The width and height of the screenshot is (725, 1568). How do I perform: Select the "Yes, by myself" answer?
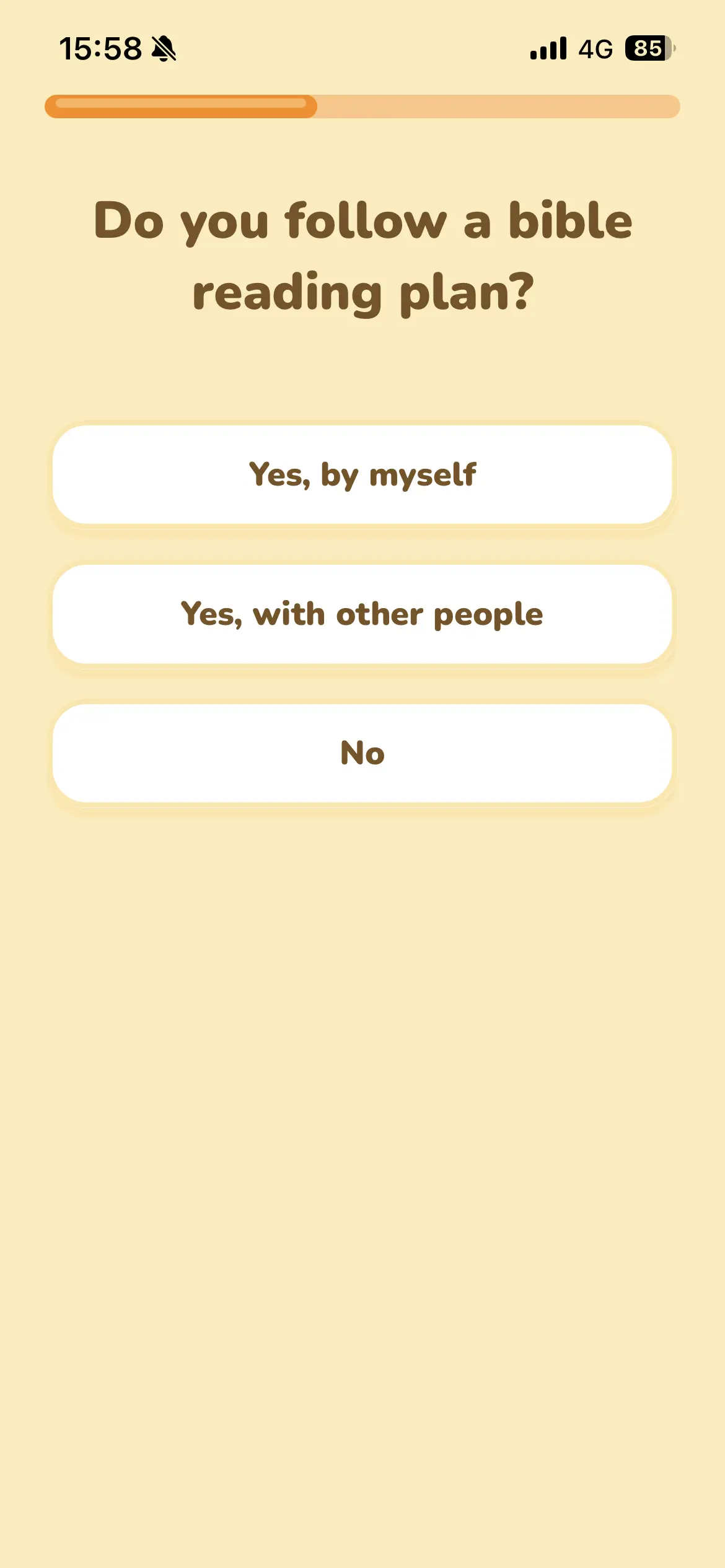click(362, 475)
